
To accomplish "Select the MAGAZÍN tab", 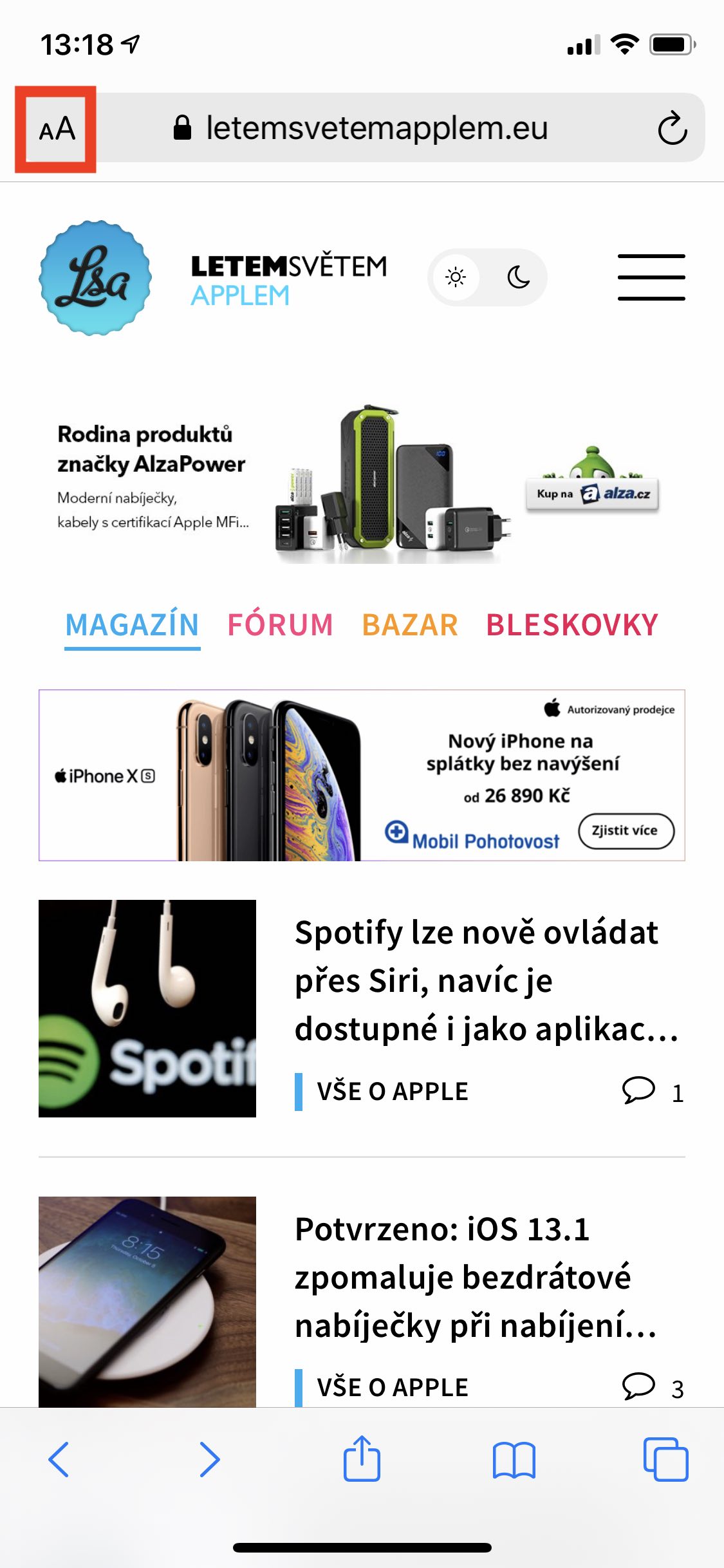I will (132, 625).
